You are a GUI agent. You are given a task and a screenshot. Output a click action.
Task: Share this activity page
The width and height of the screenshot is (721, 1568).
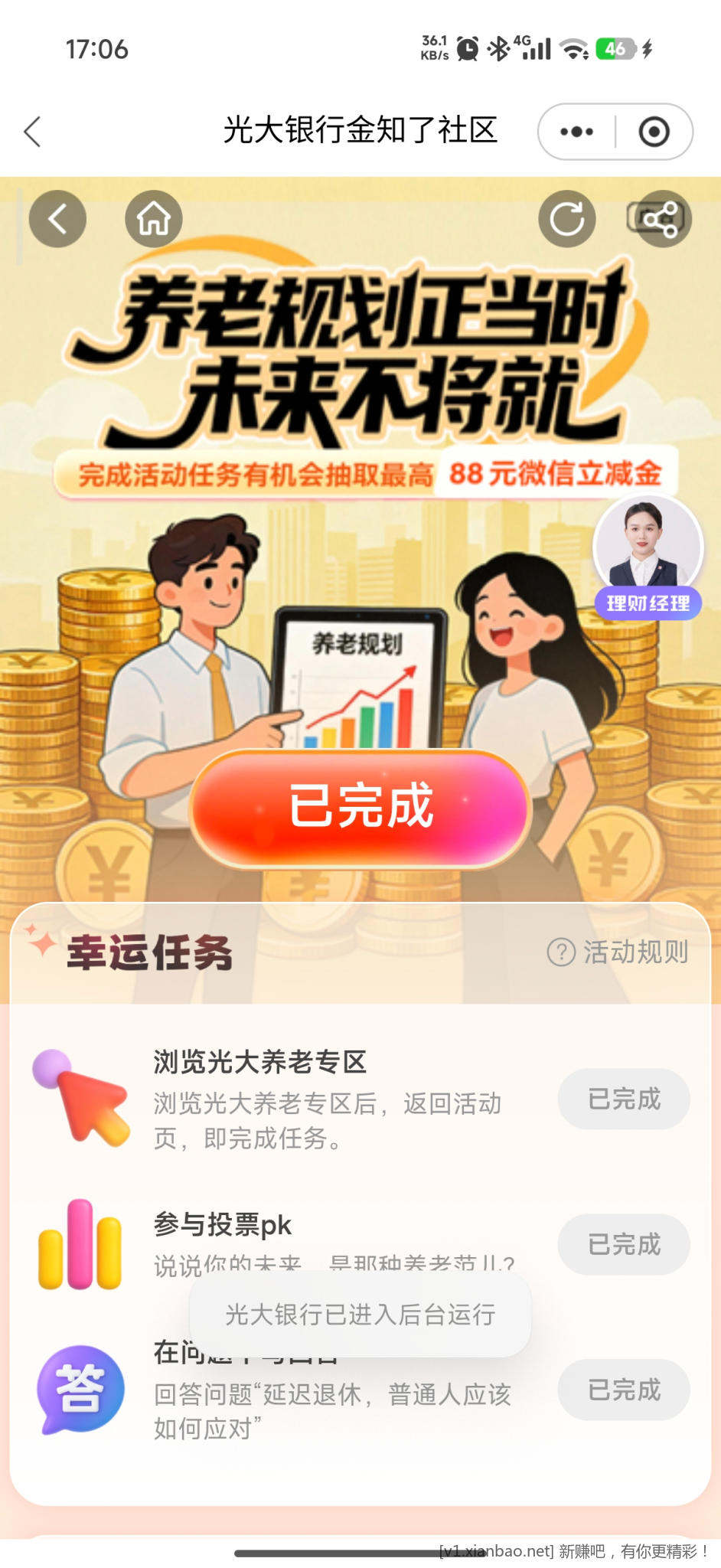click(661, 219)
